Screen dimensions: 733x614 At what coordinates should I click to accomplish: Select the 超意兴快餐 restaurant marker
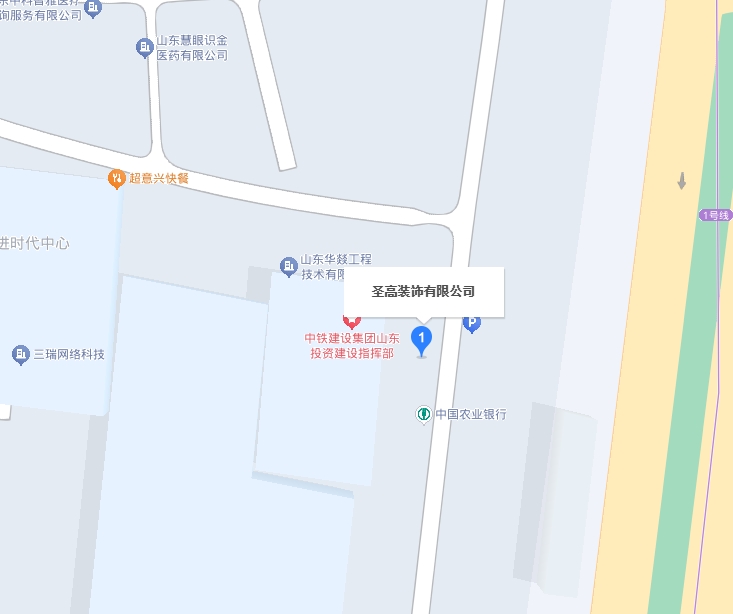(117, 179)
